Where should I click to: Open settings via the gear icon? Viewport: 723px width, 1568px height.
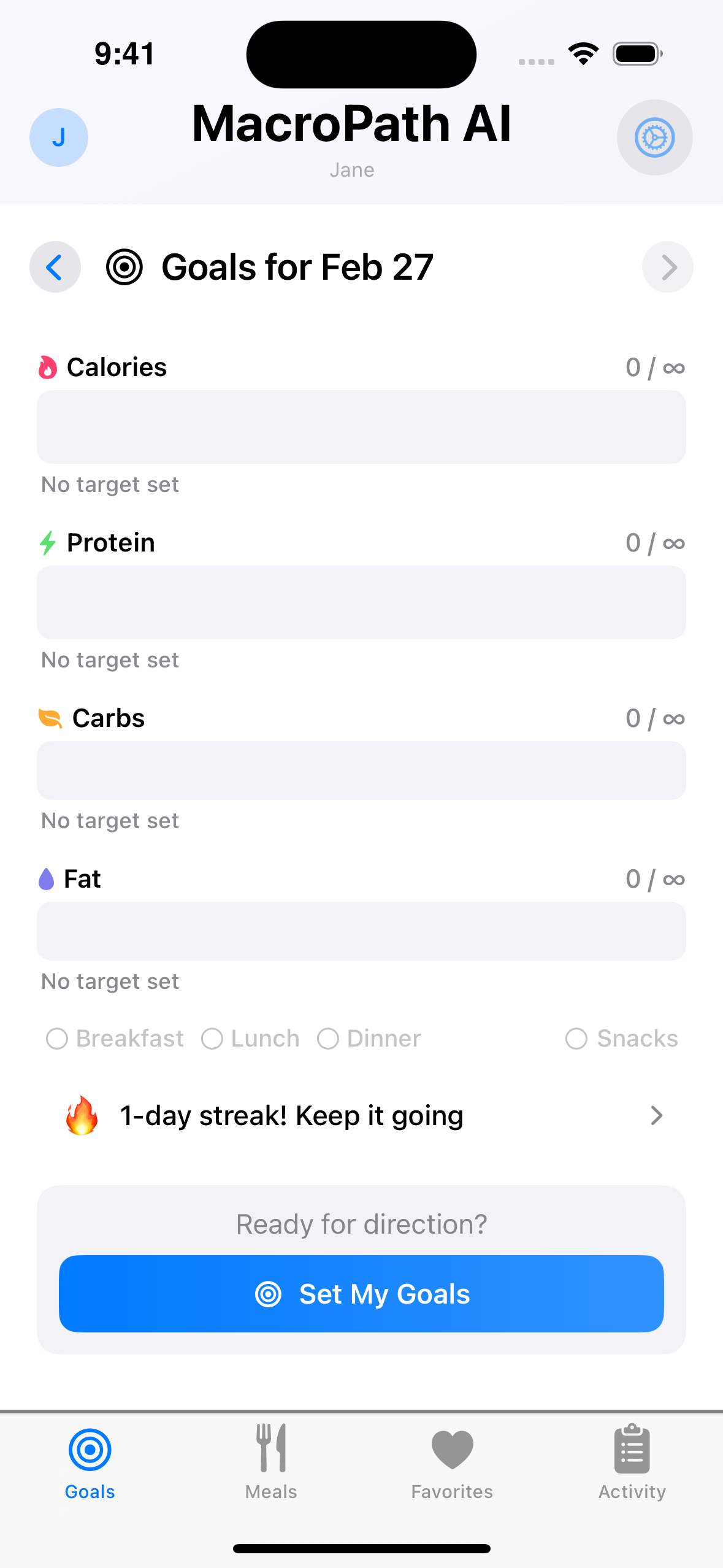(654, 137)
